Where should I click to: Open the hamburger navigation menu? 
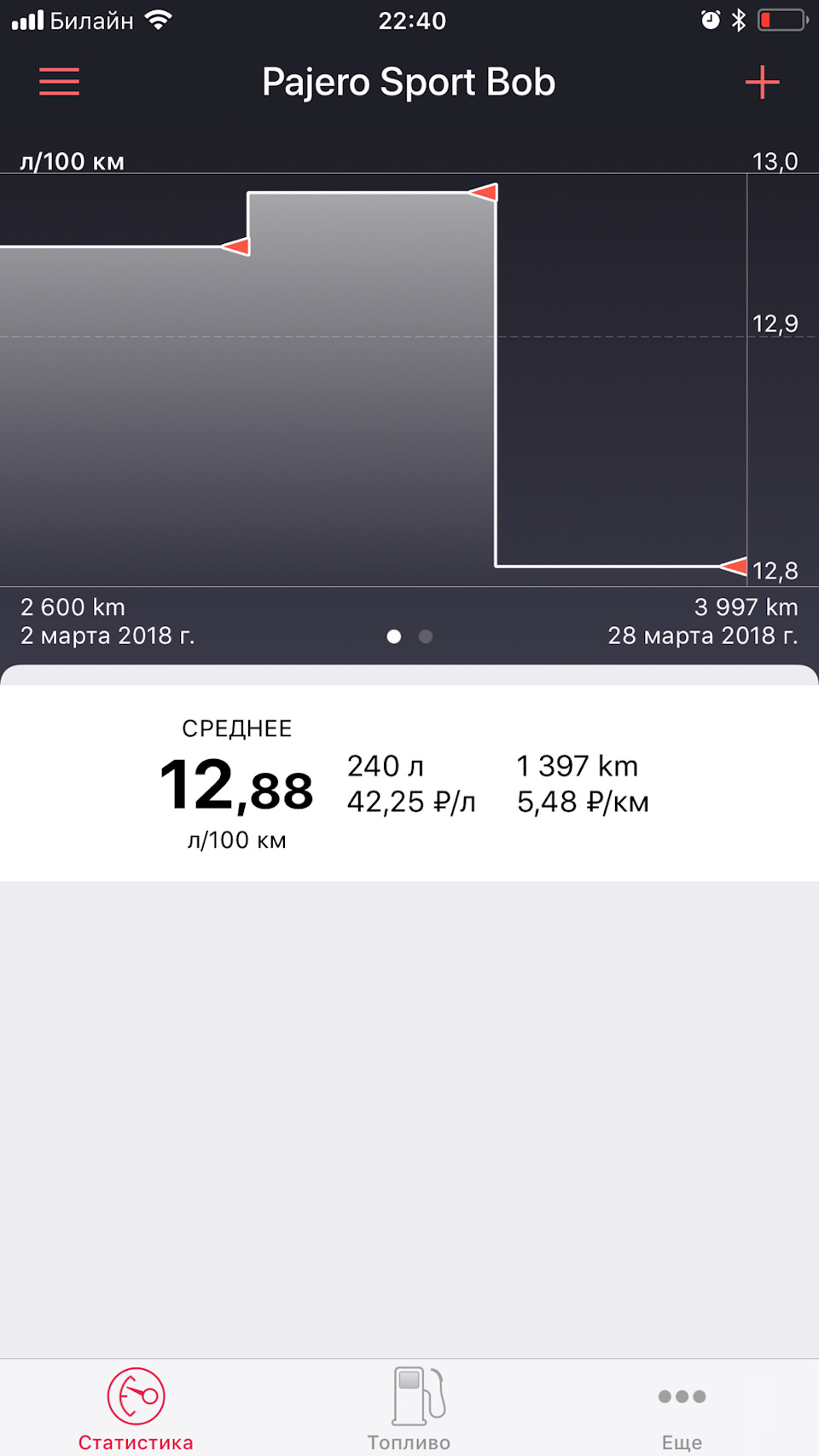coord(58,81)
